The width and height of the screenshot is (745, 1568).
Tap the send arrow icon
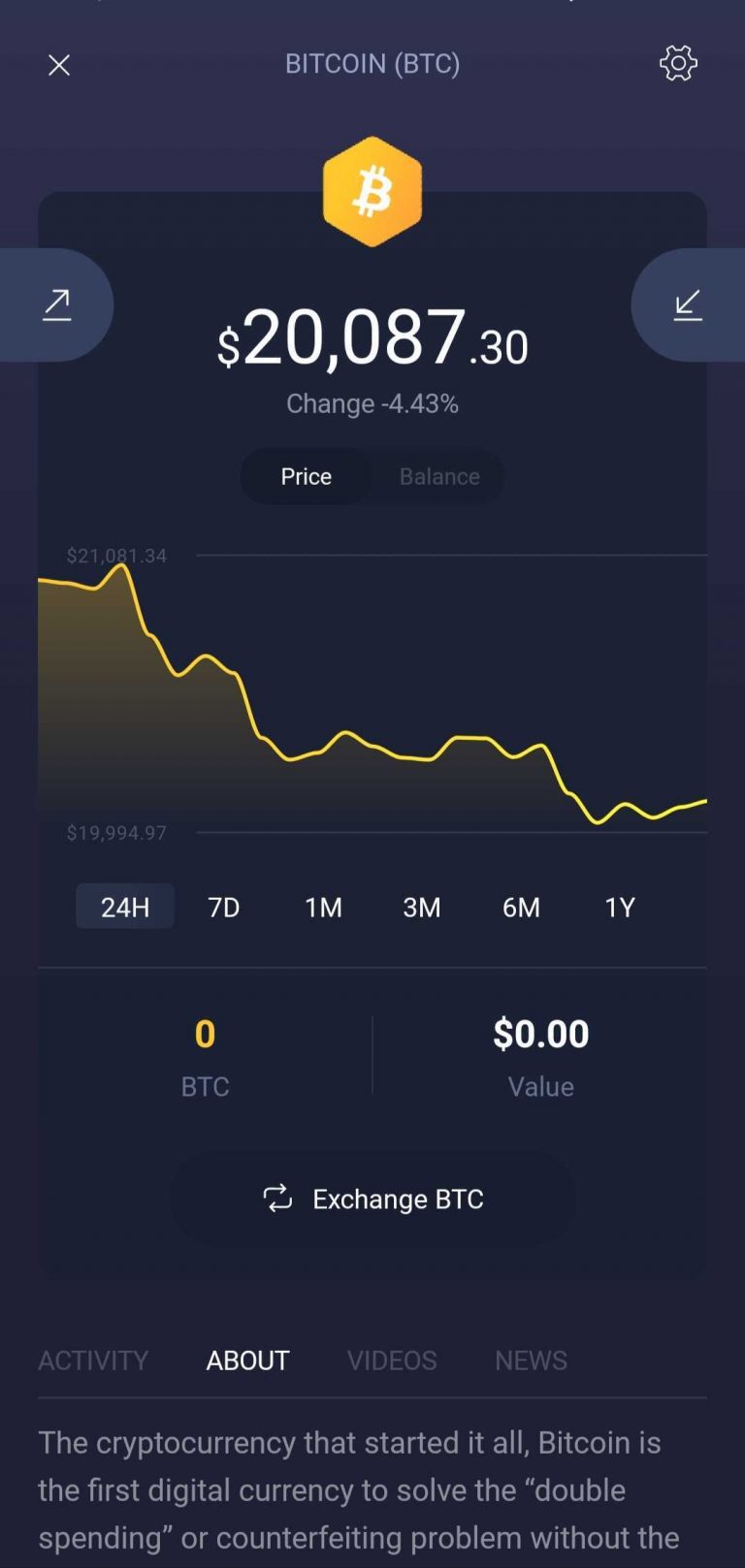tap(56, 304)
